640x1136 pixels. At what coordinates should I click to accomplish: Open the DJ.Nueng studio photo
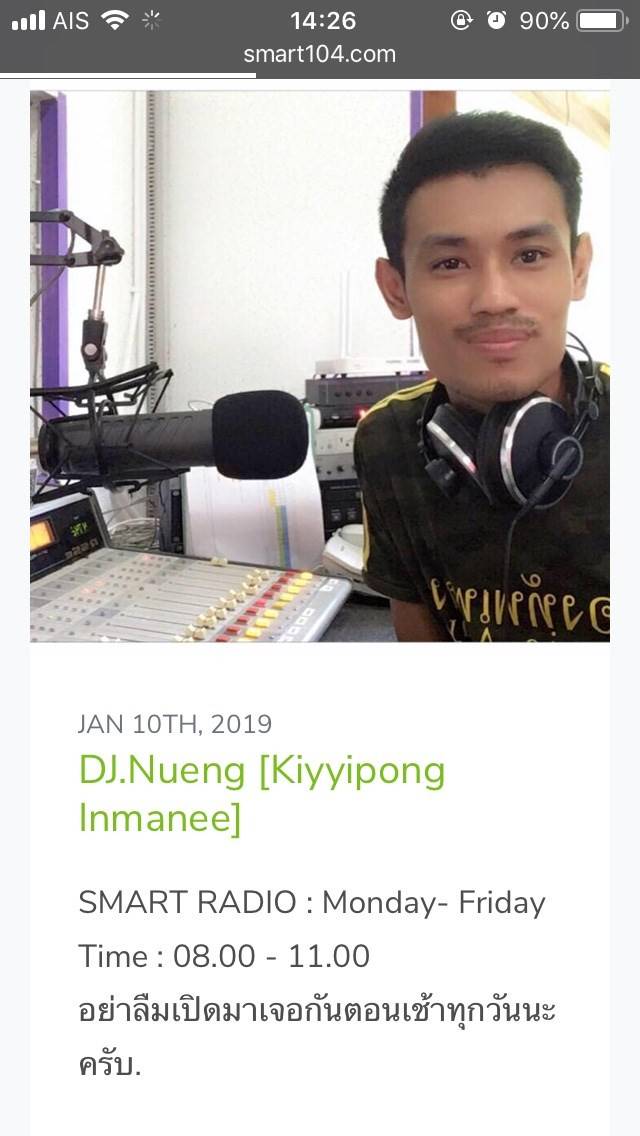[x=319, y=366]
